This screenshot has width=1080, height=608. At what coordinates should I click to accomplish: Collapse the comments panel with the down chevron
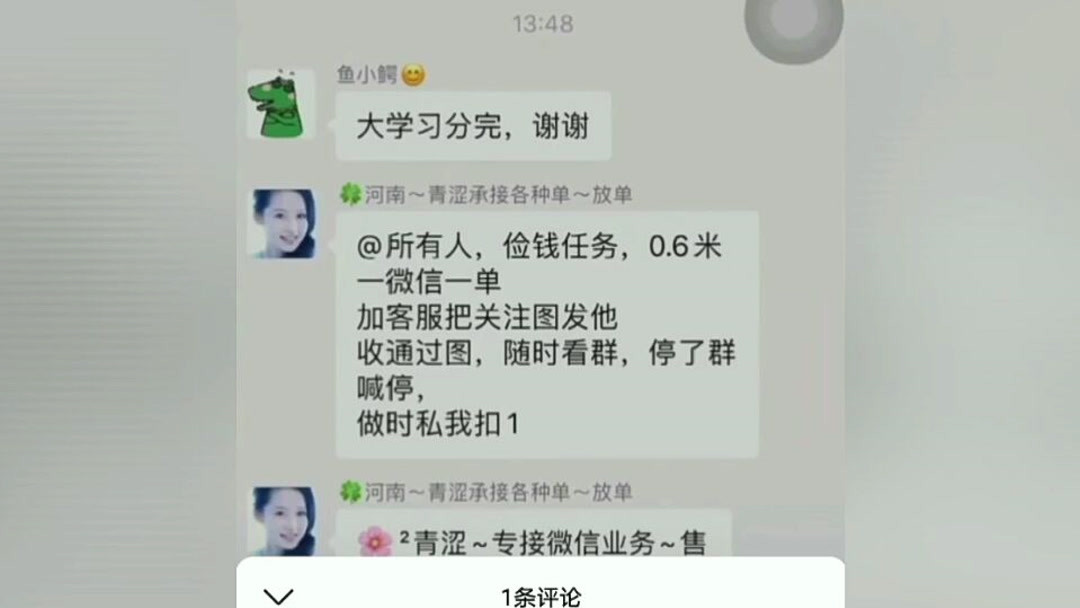(x=278, y=596)
